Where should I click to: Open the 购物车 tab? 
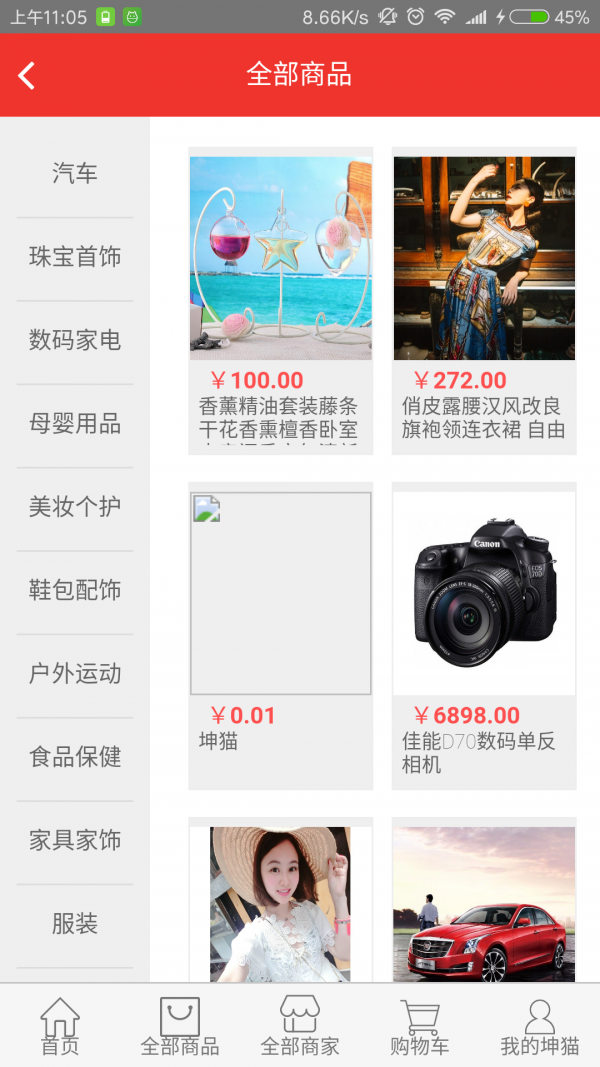pyautogui.click(x=420, y=1026)
